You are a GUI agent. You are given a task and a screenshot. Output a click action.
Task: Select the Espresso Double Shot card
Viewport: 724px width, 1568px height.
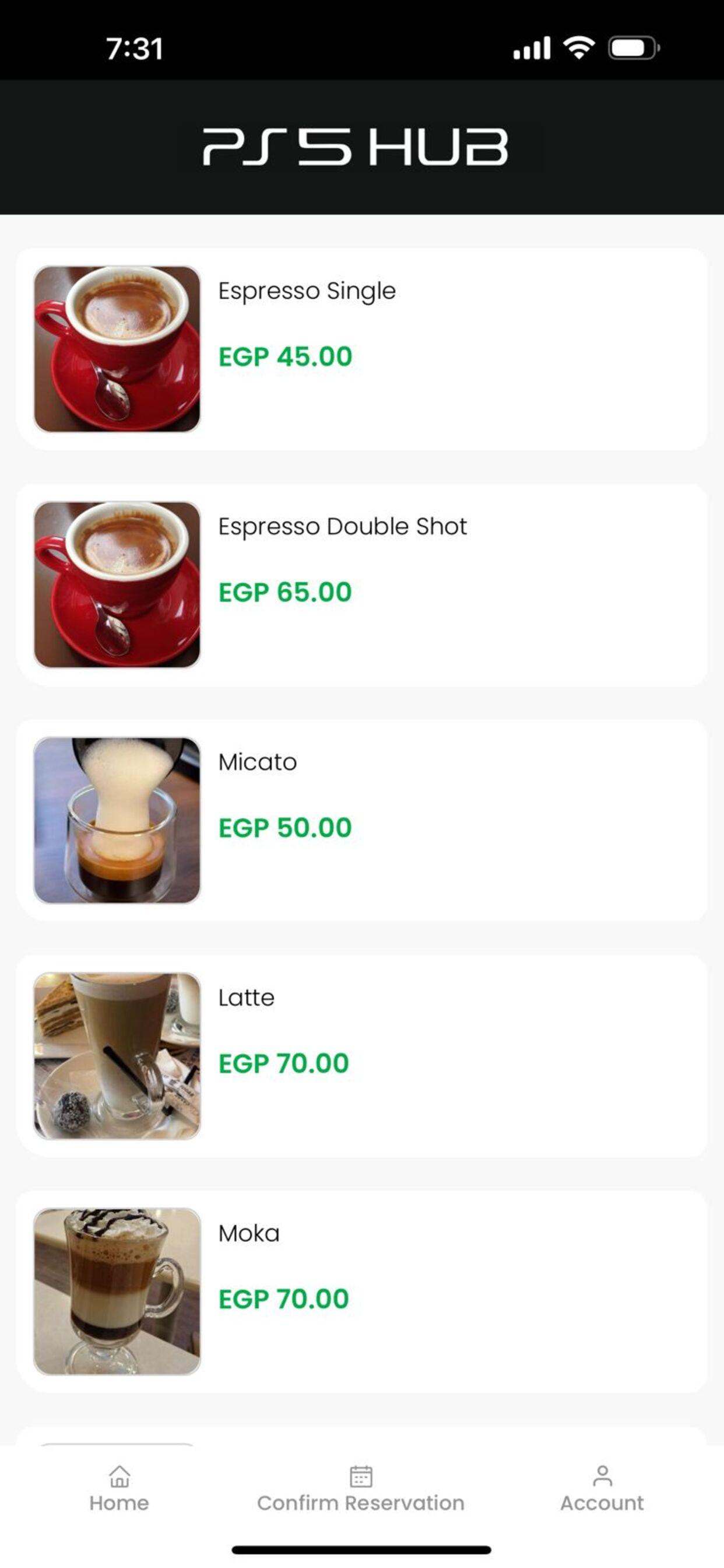[x=361, y=585]
